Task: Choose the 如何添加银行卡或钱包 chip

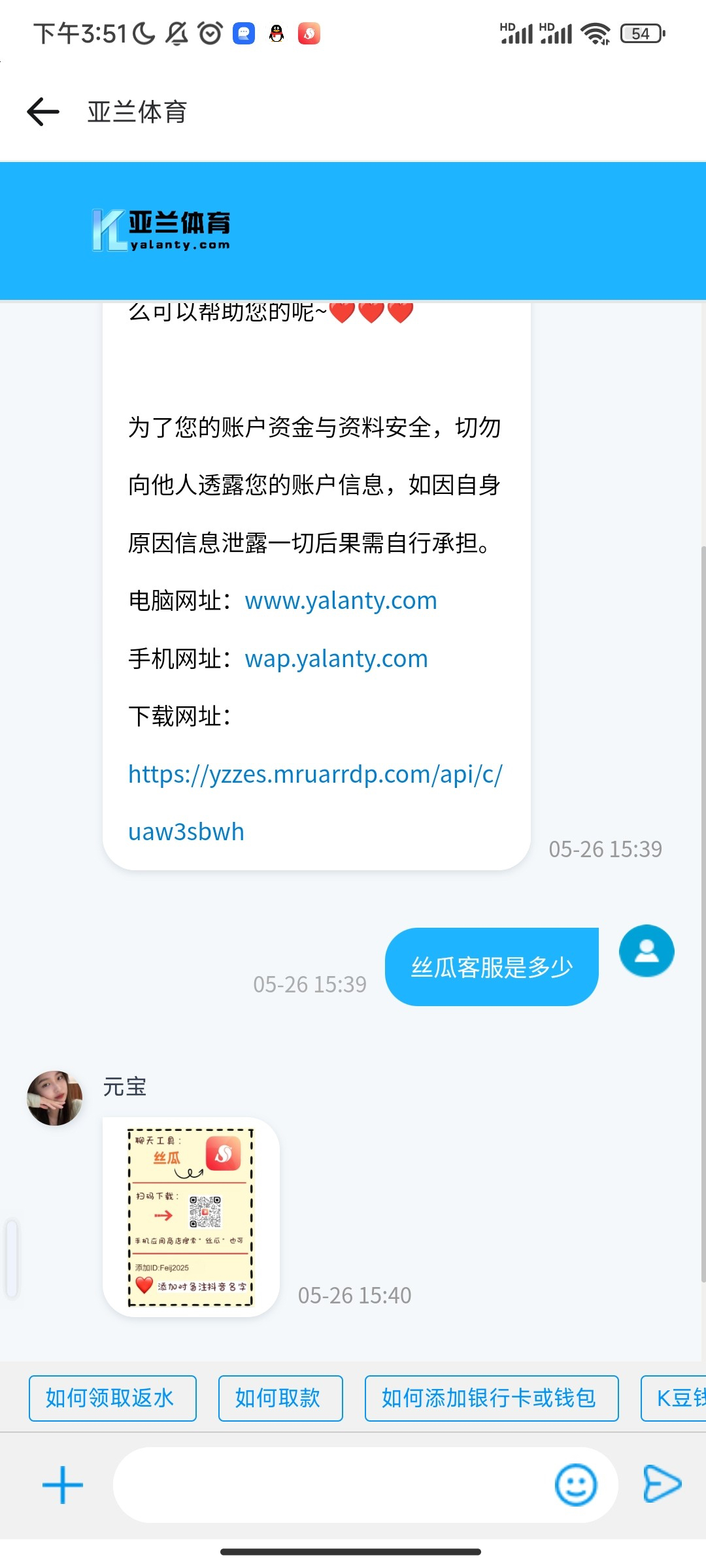Action: 491,1398
